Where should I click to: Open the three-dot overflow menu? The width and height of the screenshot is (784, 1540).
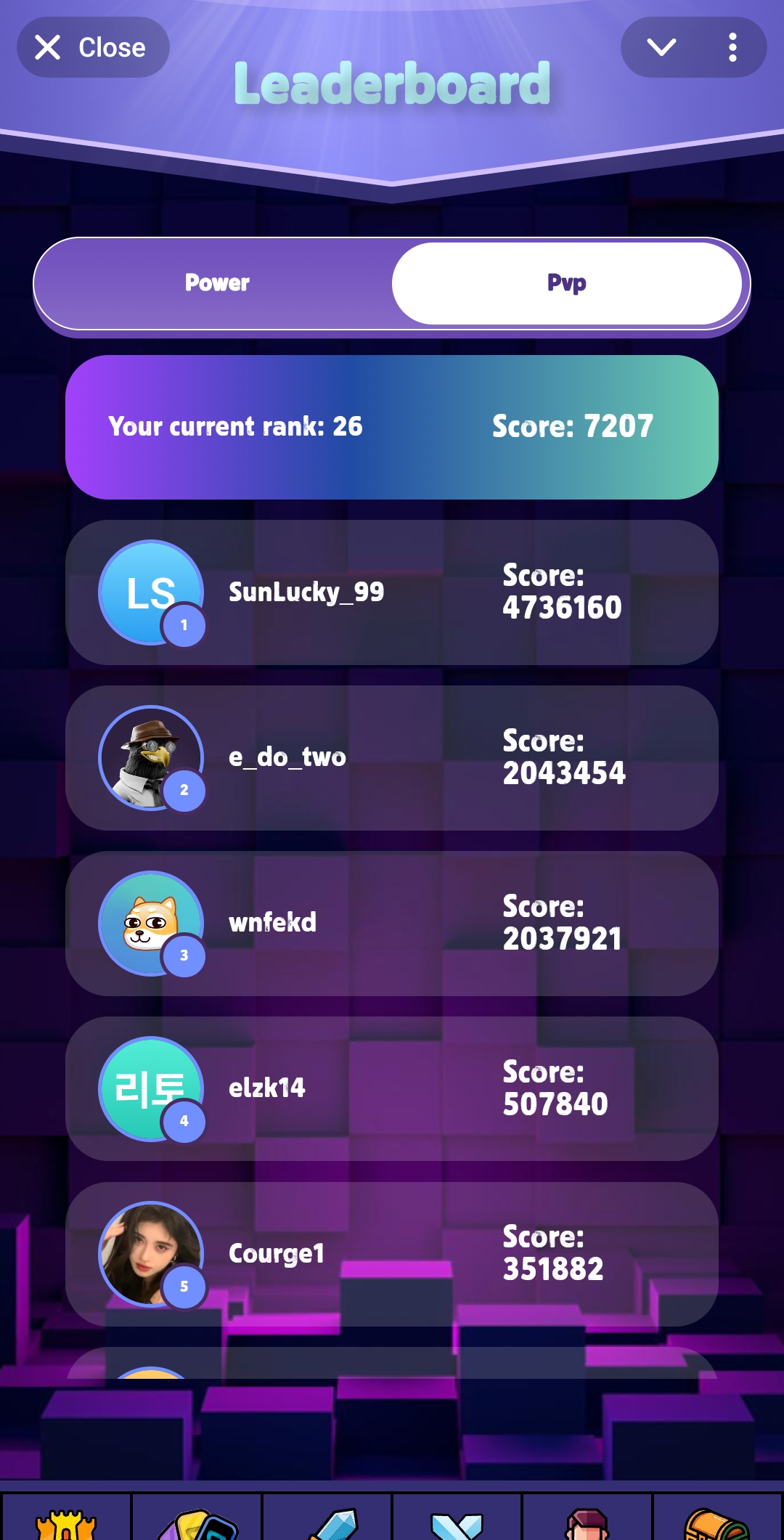coord(732,48)
